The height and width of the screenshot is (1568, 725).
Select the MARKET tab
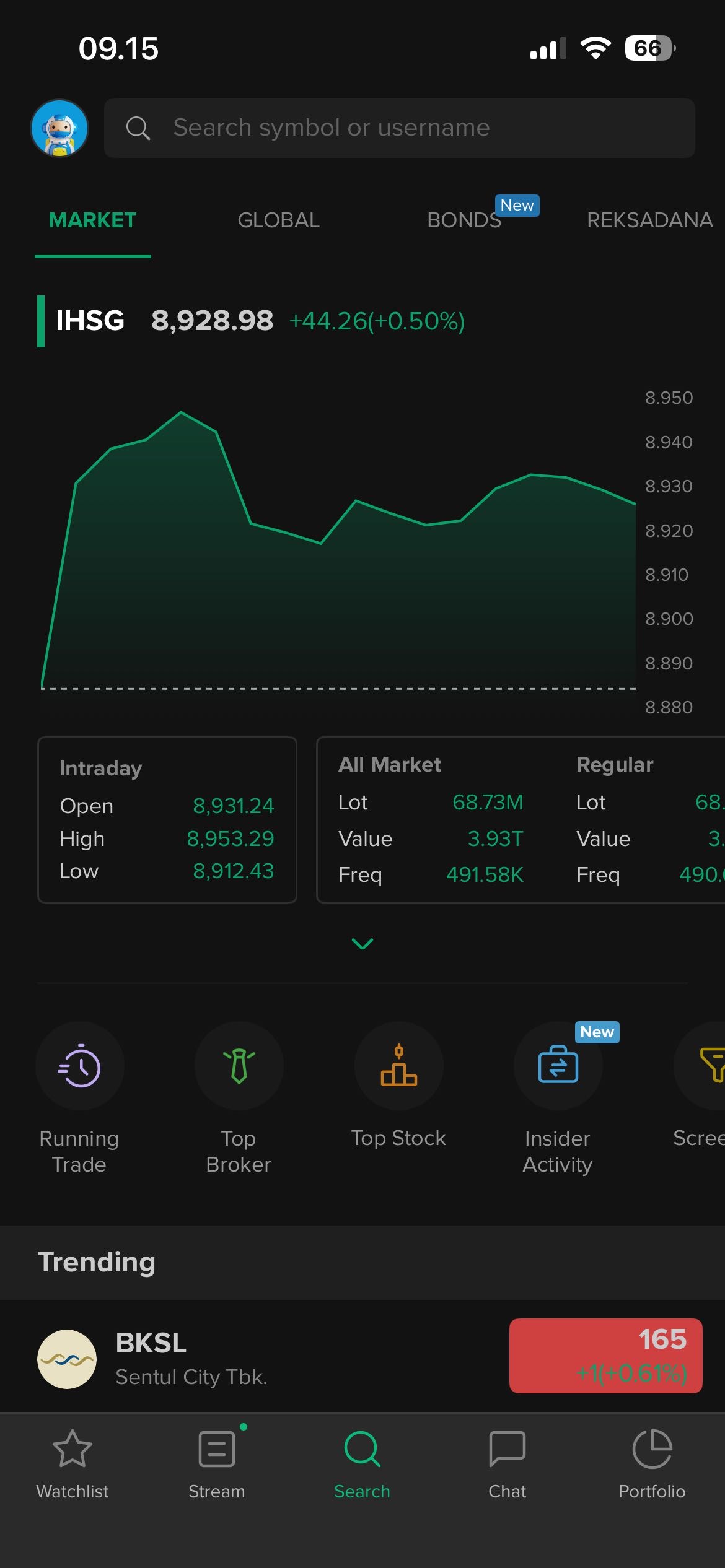point(92,220)
